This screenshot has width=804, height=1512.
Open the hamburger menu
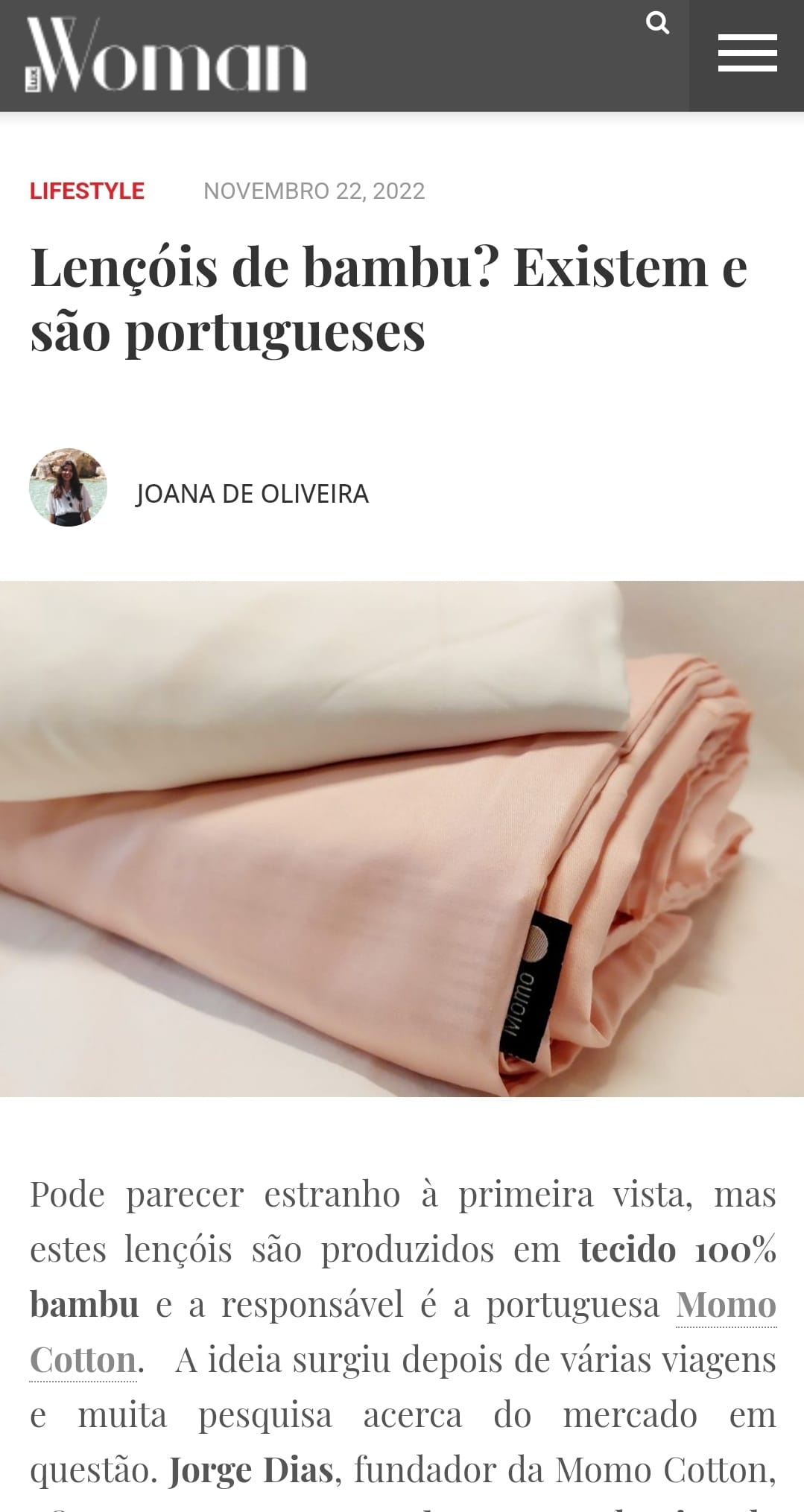(x=747, y=54)
